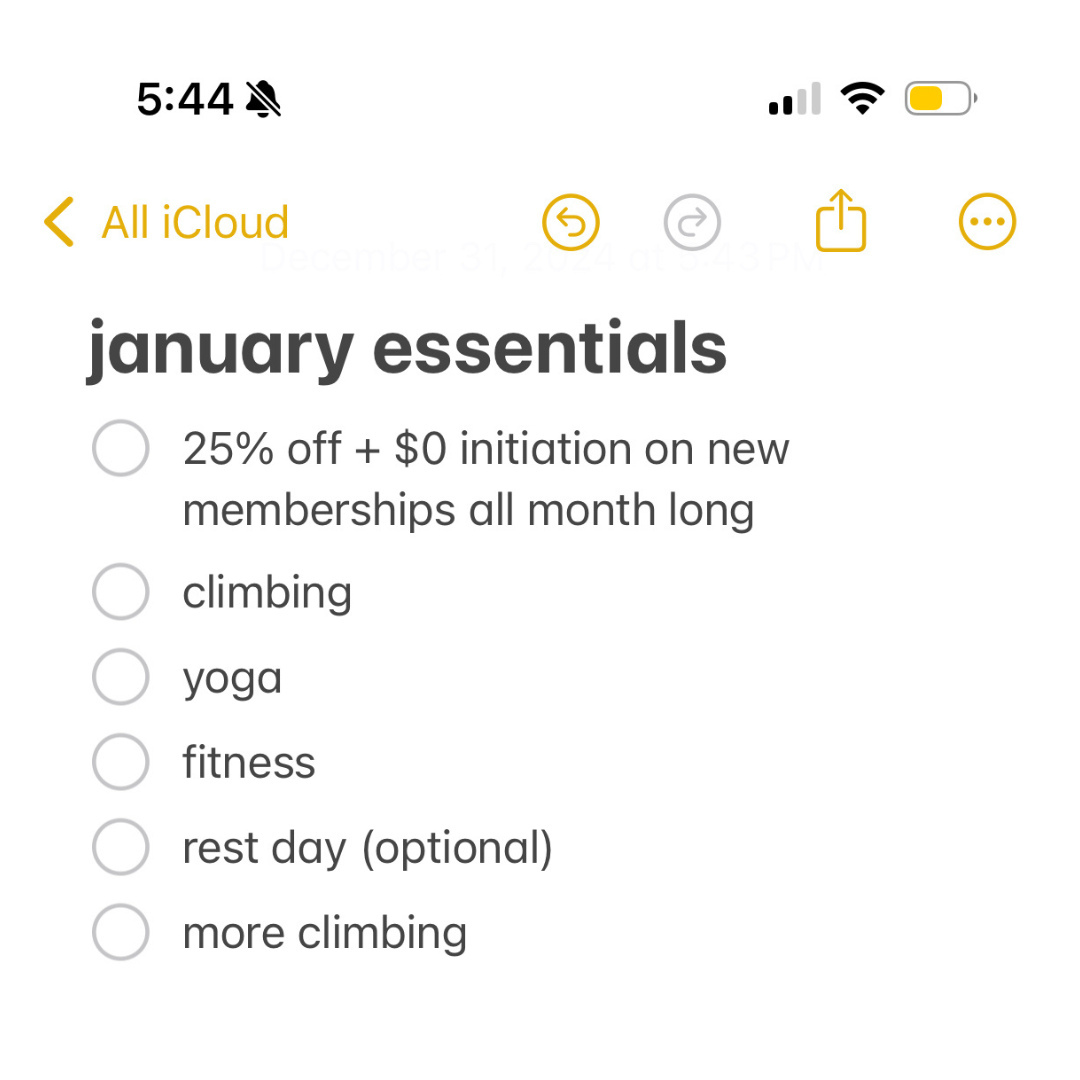Go back to All iCloud notes
This screenshot has height=1080, width=1080.
pos(166,222)
